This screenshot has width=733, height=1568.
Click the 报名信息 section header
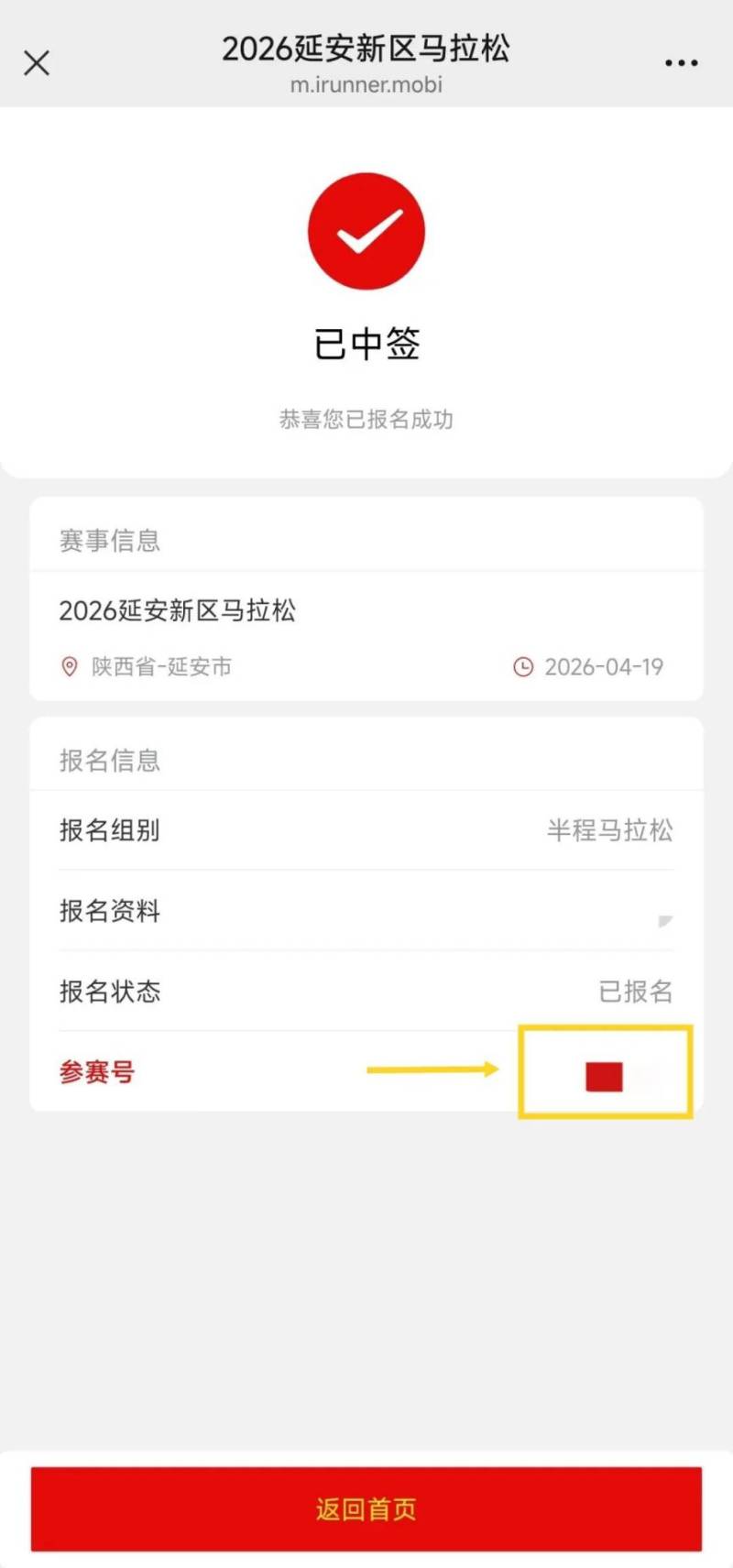(108, 760)
